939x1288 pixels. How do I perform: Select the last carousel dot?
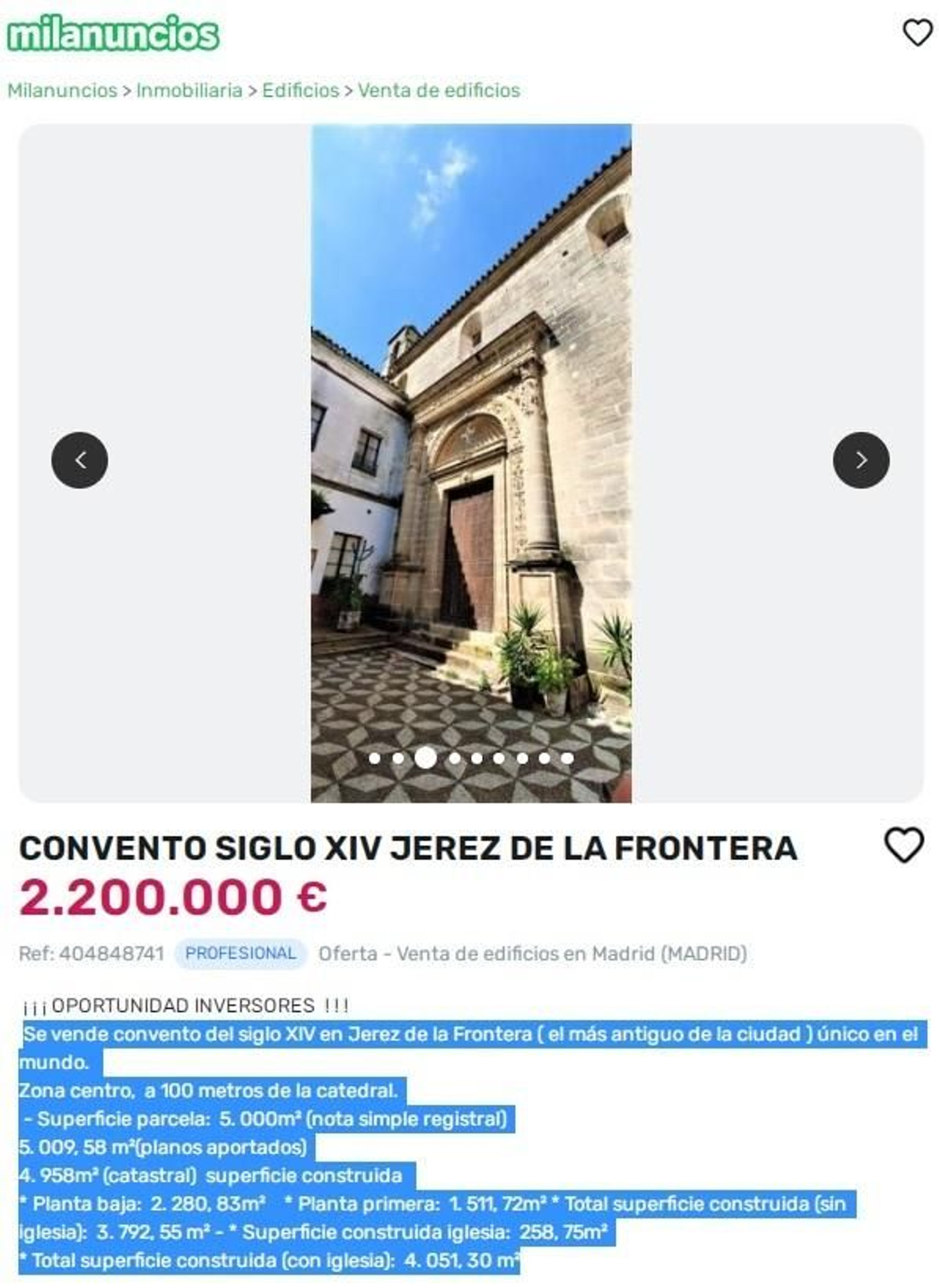(566, 758)
